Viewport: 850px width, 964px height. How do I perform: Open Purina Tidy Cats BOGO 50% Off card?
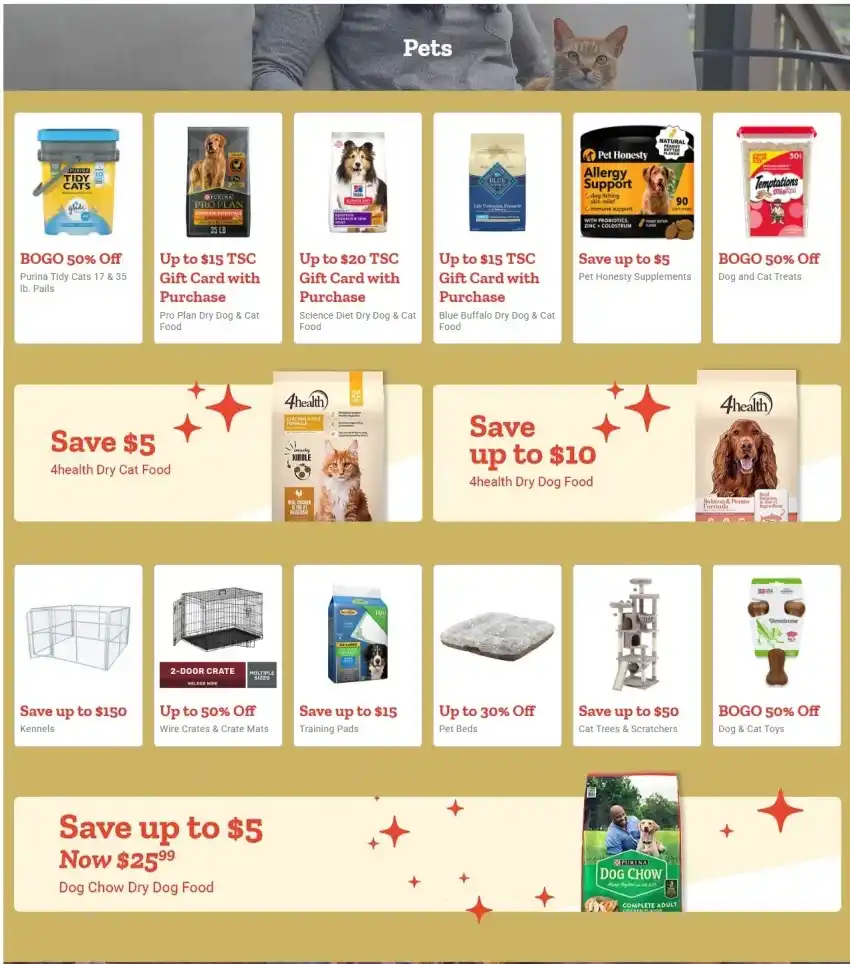(78, 228)
